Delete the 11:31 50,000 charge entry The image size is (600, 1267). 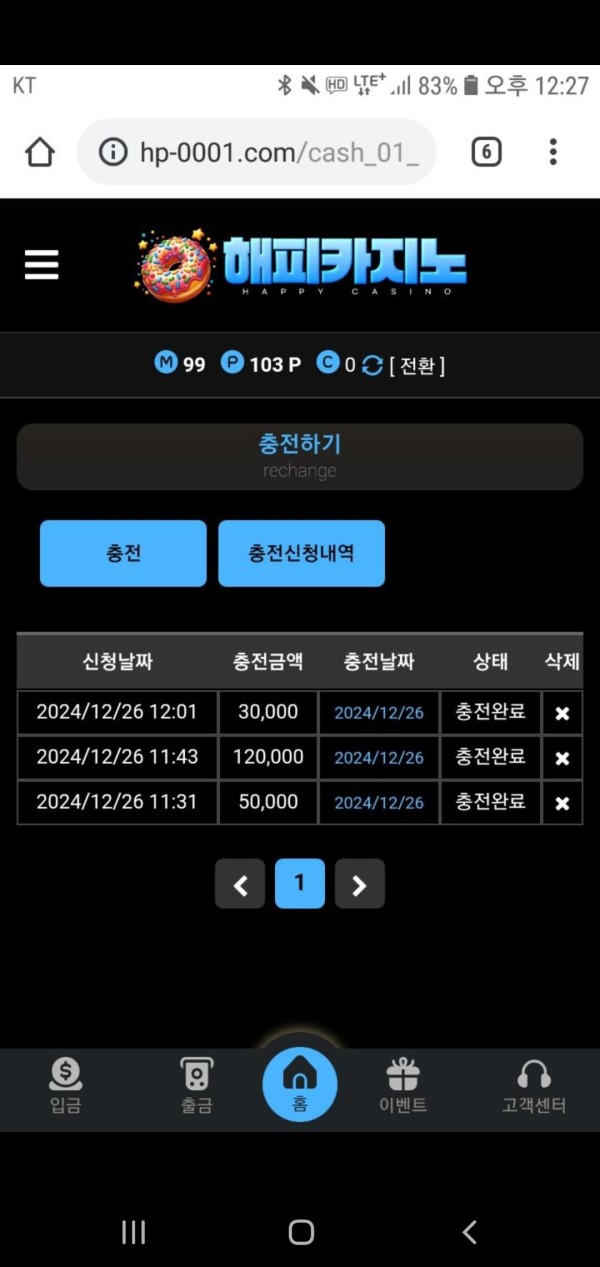coord(562,804)
